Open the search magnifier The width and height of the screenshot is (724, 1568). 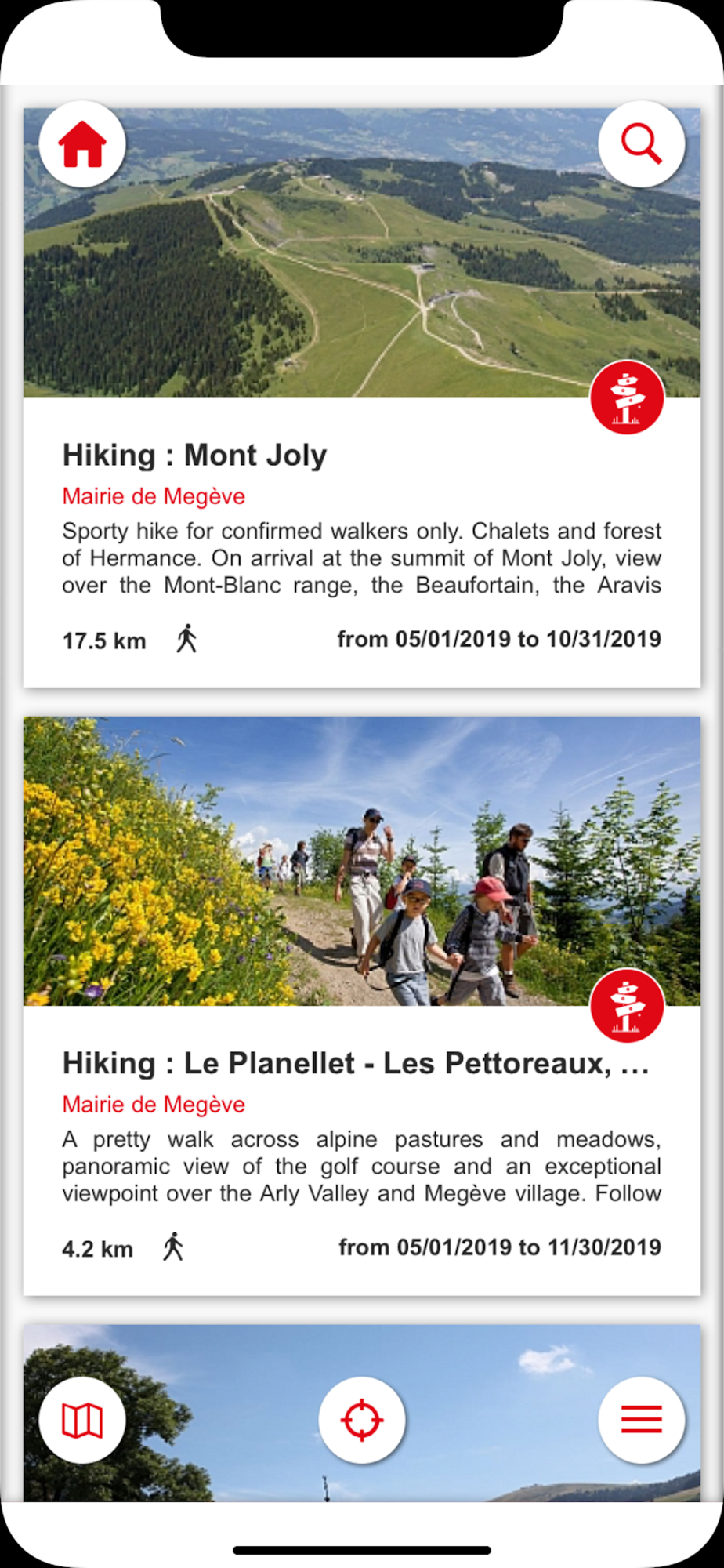point(641,144)
